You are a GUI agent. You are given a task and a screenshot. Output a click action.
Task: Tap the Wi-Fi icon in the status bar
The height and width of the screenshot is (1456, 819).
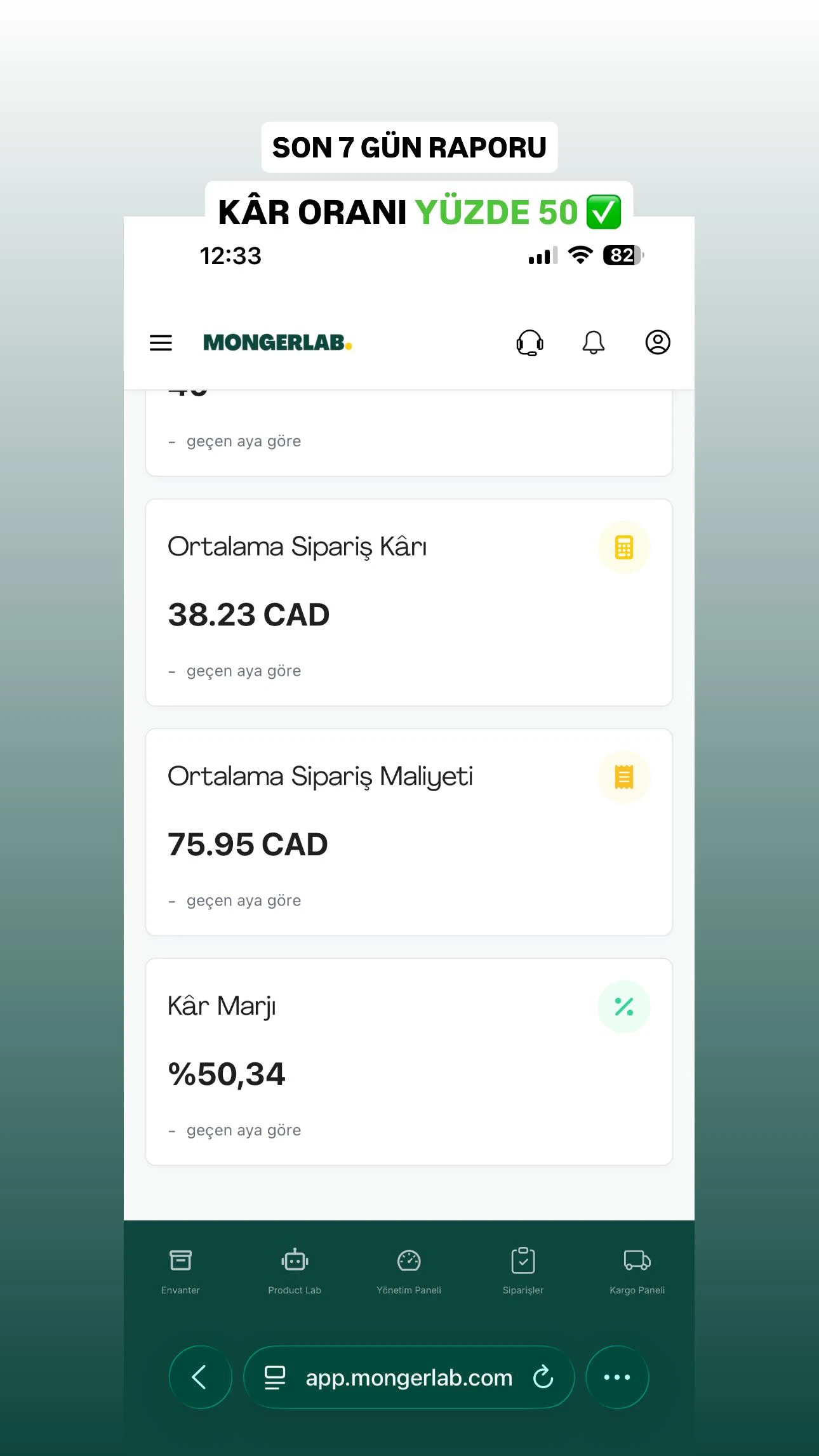click(x=579, y=255)
